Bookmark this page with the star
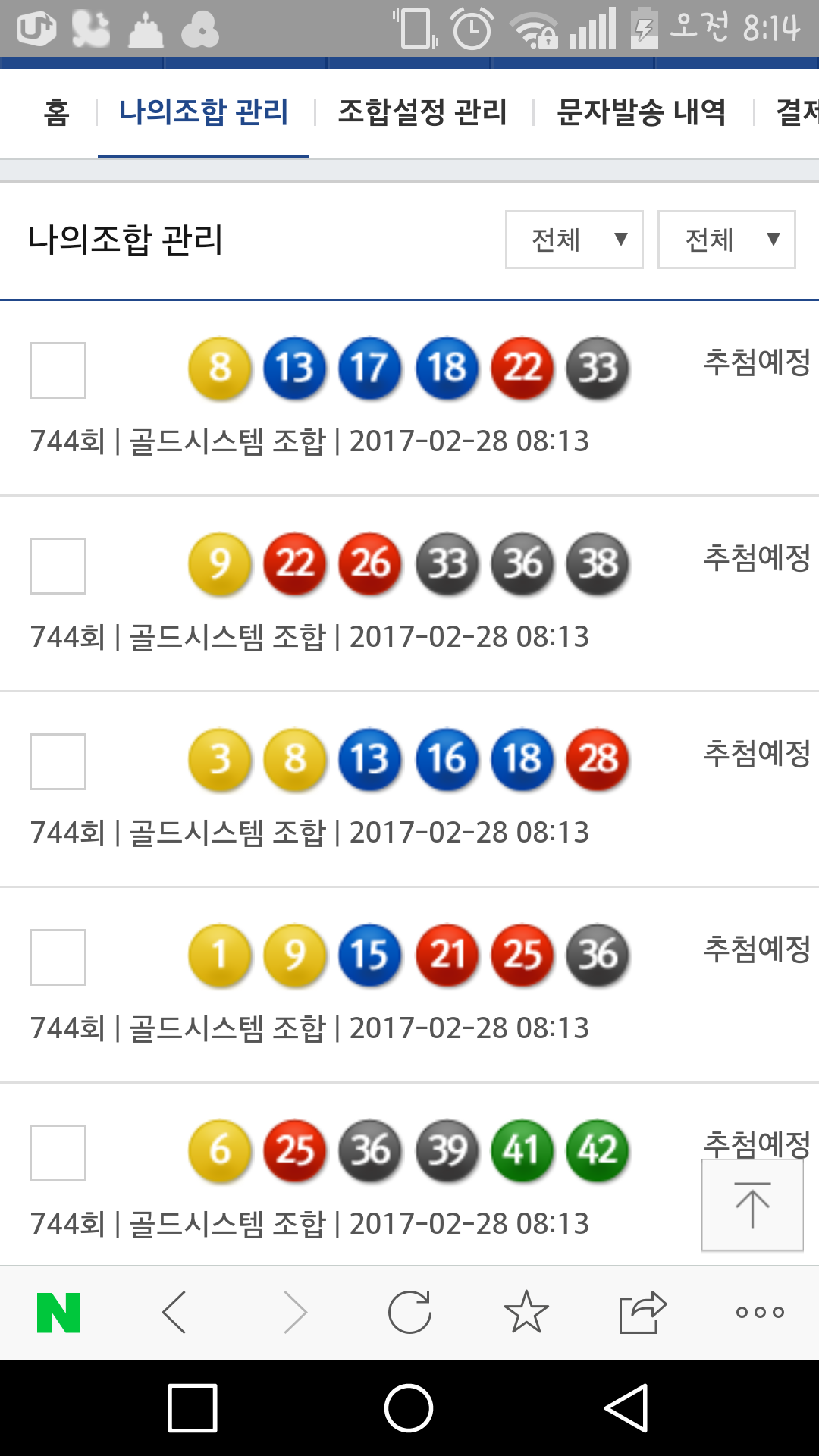Viewport: 819px width, 1456px height. pyautogui.click(x=526, y=1313)
